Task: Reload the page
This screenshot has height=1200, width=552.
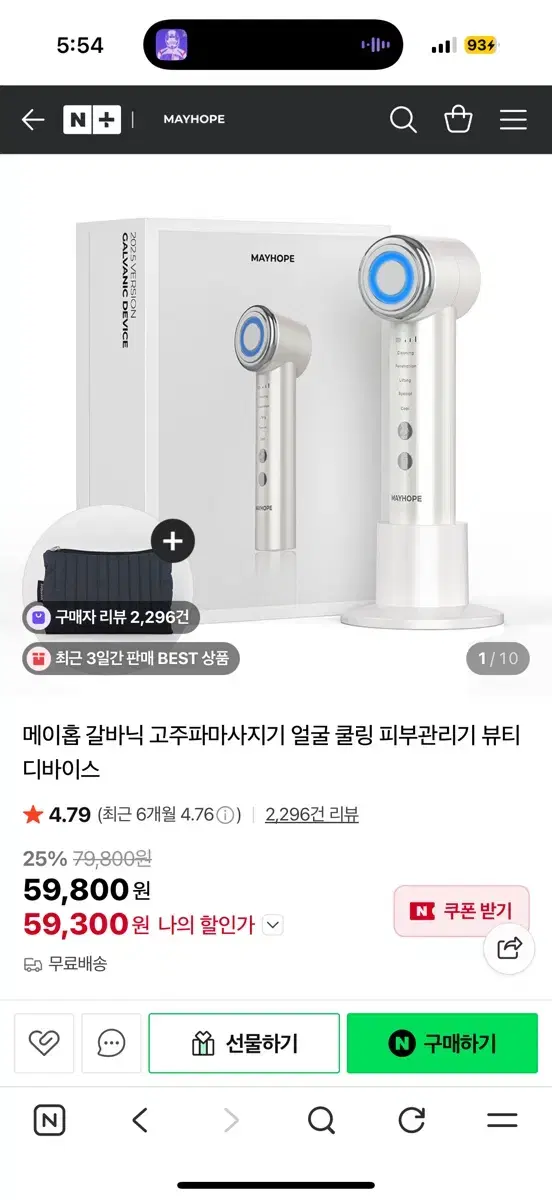Action: click(412, 1121)
